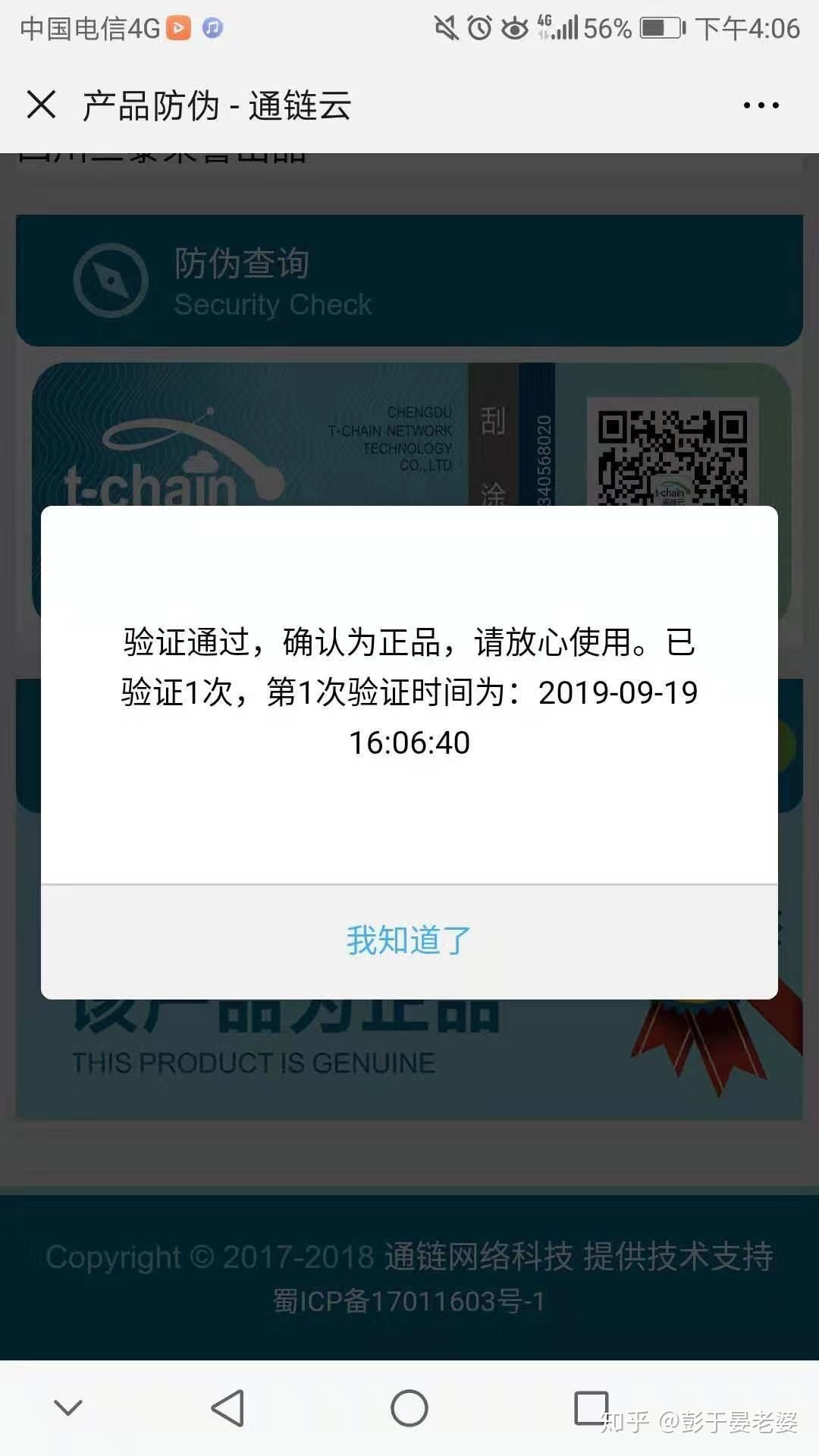The image size is (819, 1456).
Task: Dismiss the dialog with 我知道了
Action: (x=409, y=940)
